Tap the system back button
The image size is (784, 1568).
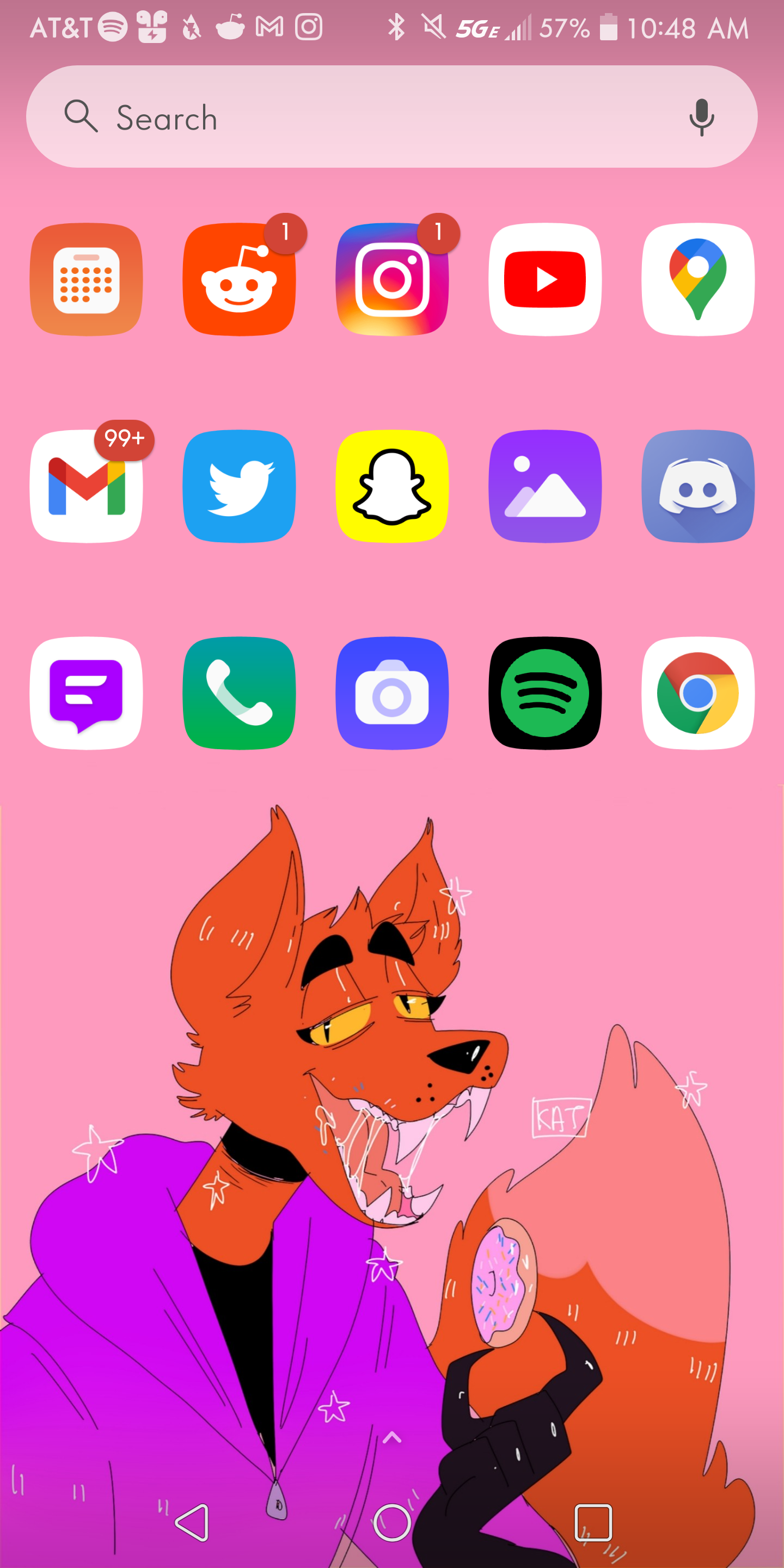click(192, 1522)
